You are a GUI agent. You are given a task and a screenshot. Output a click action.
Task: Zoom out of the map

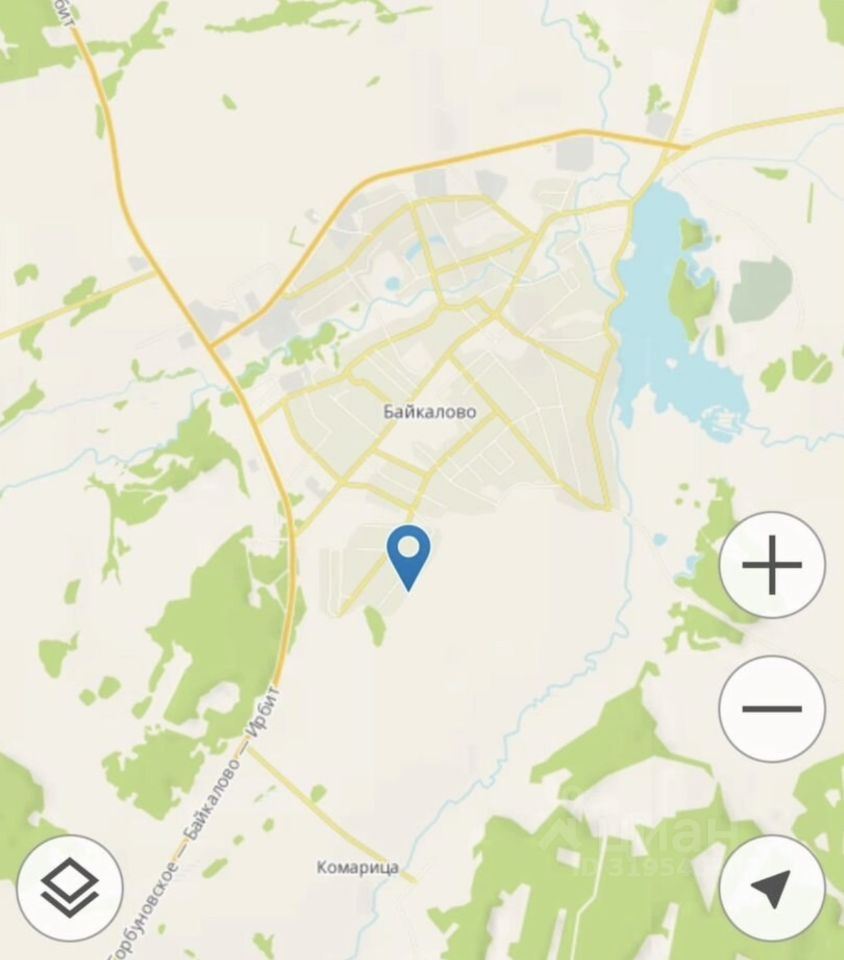(x=772, y=709)
